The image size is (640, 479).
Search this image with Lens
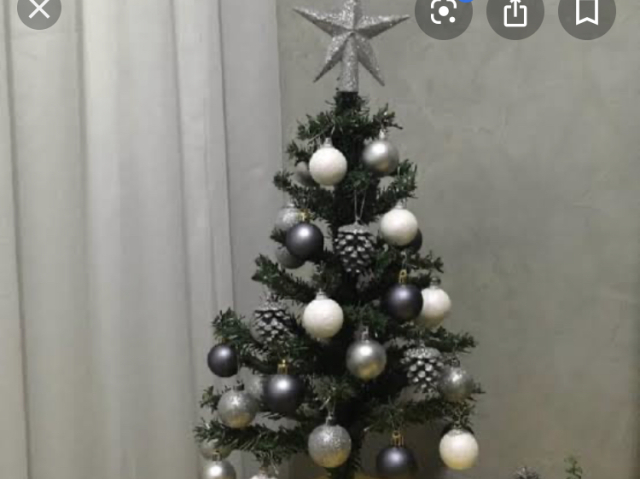click(x=443, y=12)
